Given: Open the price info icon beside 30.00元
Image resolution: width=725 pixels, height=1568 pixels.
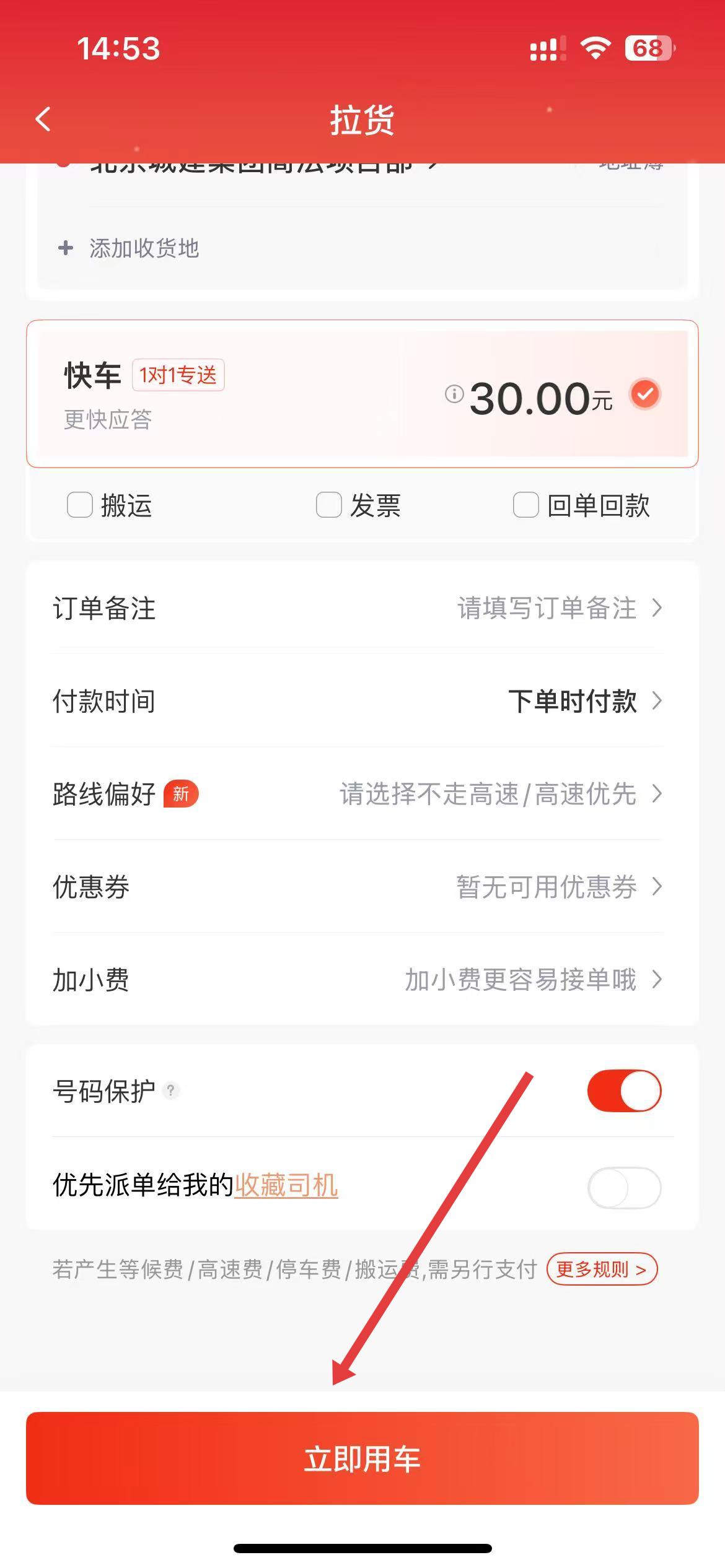Looking at the screenshot, I should [x=454, y=394].
